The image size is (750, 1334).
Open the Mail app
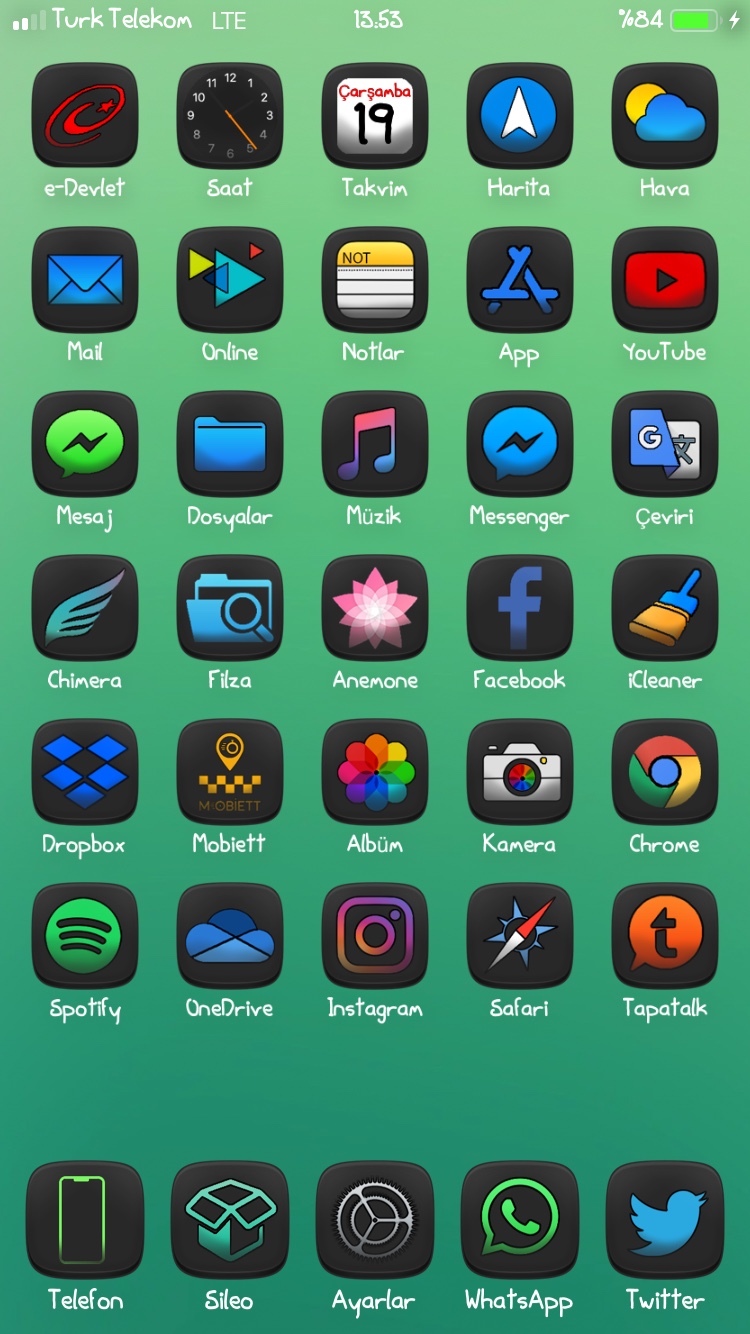85,280
